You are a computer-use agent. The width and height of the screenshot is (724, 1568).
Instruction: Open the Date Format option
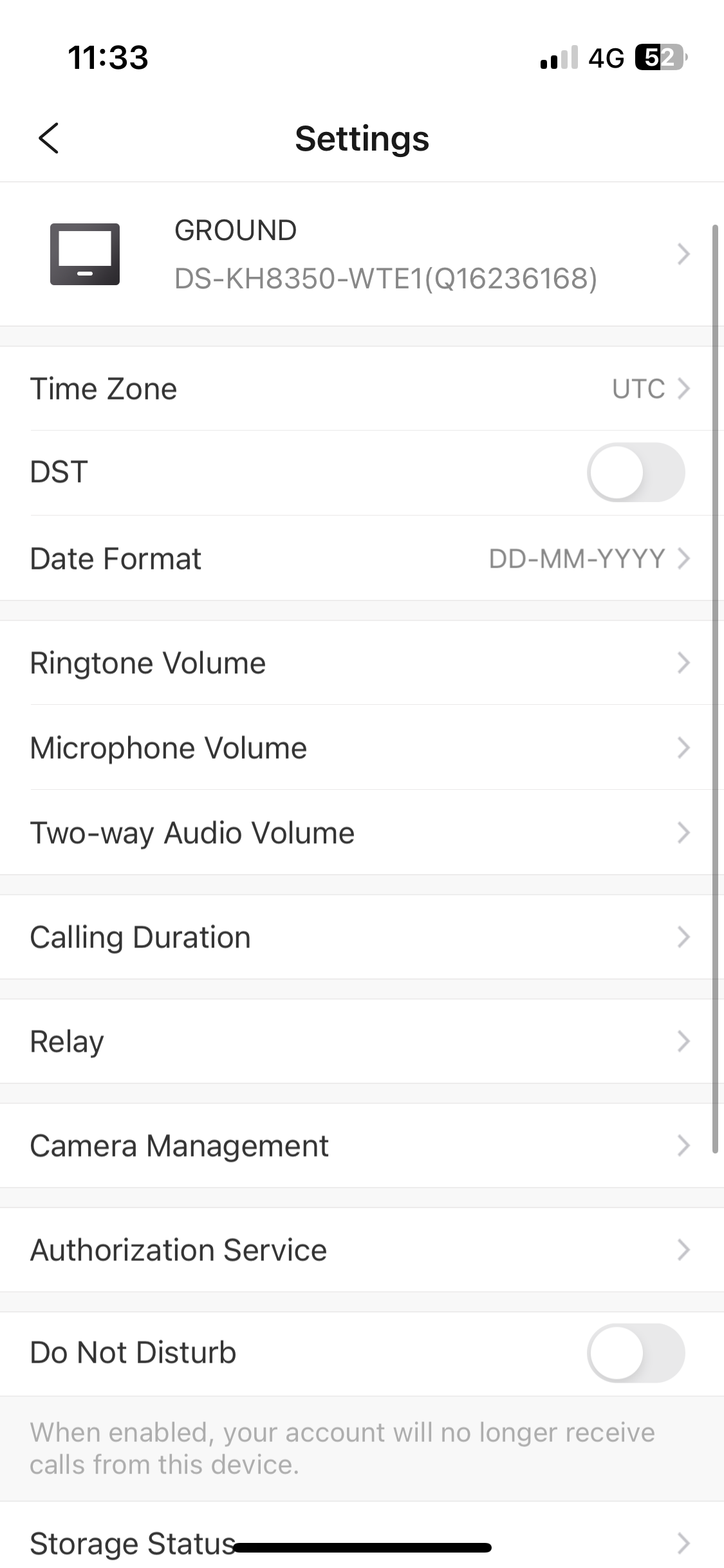tap(362, 559)
